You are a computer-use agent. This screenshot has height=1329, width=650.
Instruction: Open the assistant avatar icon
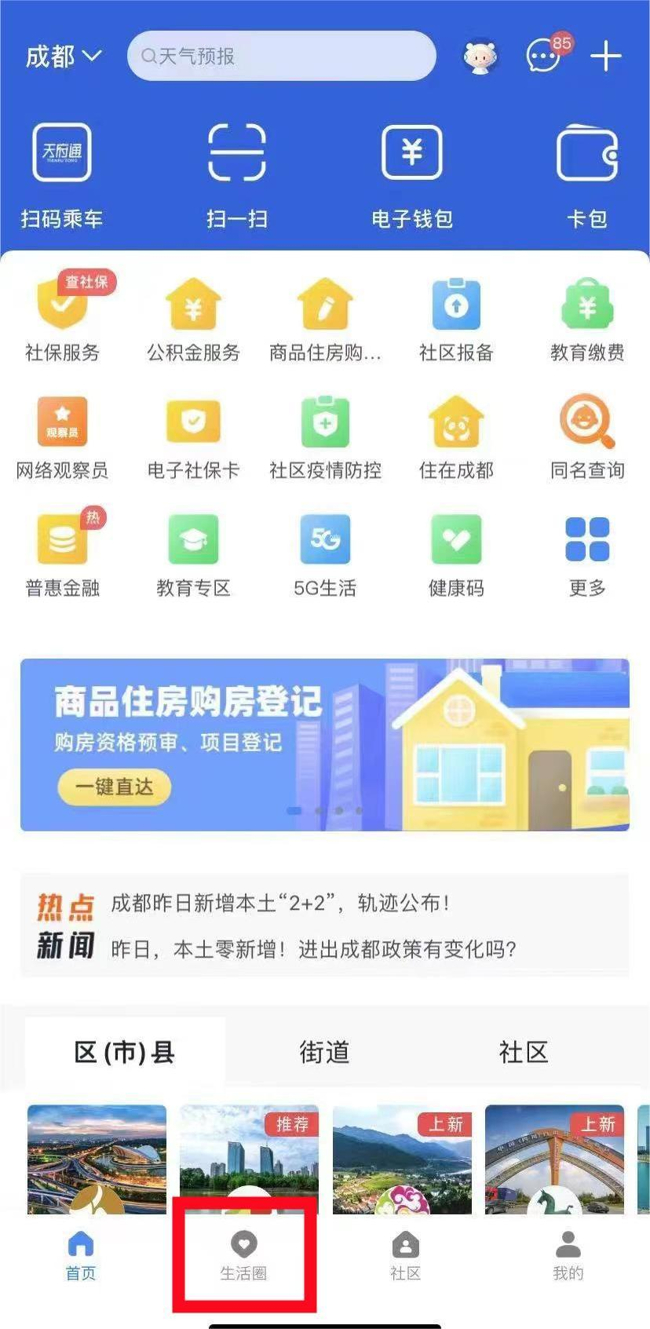tap(482, 57)
